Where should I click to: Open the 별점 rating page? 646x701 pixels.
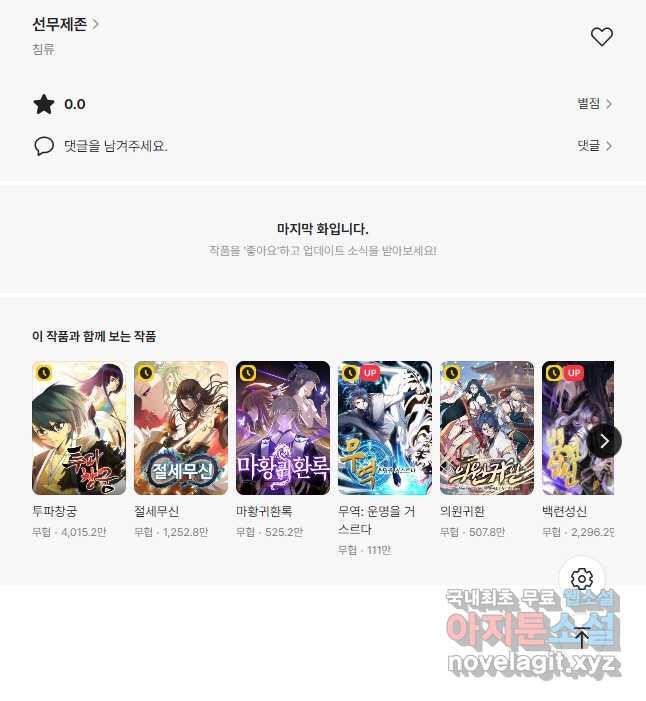(594, 104)
